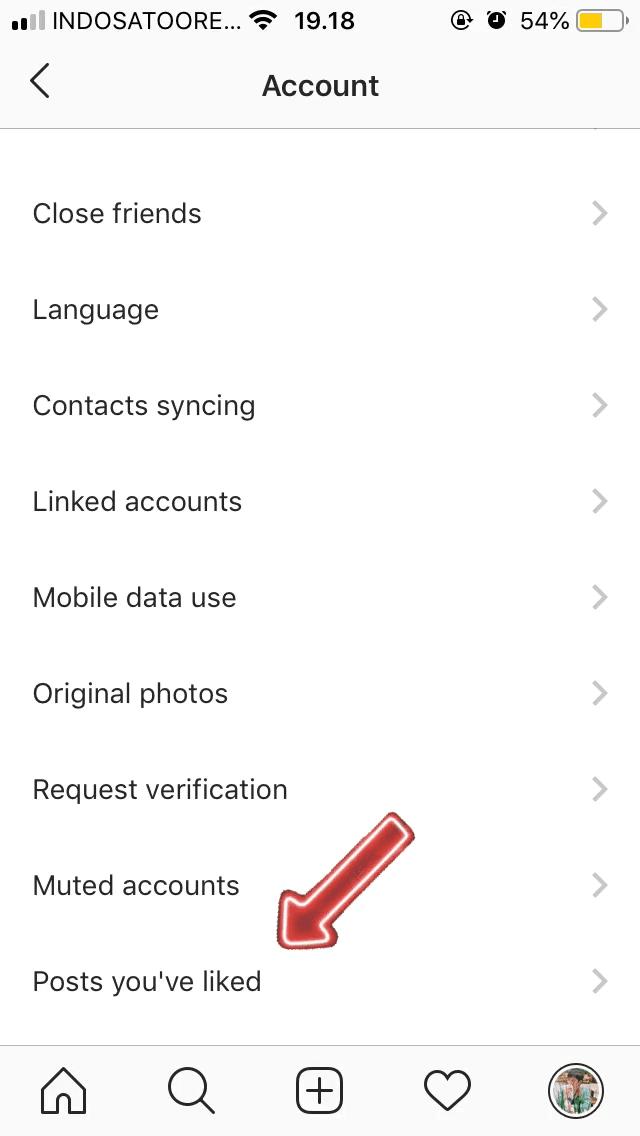Open Original photos settings

320,693
